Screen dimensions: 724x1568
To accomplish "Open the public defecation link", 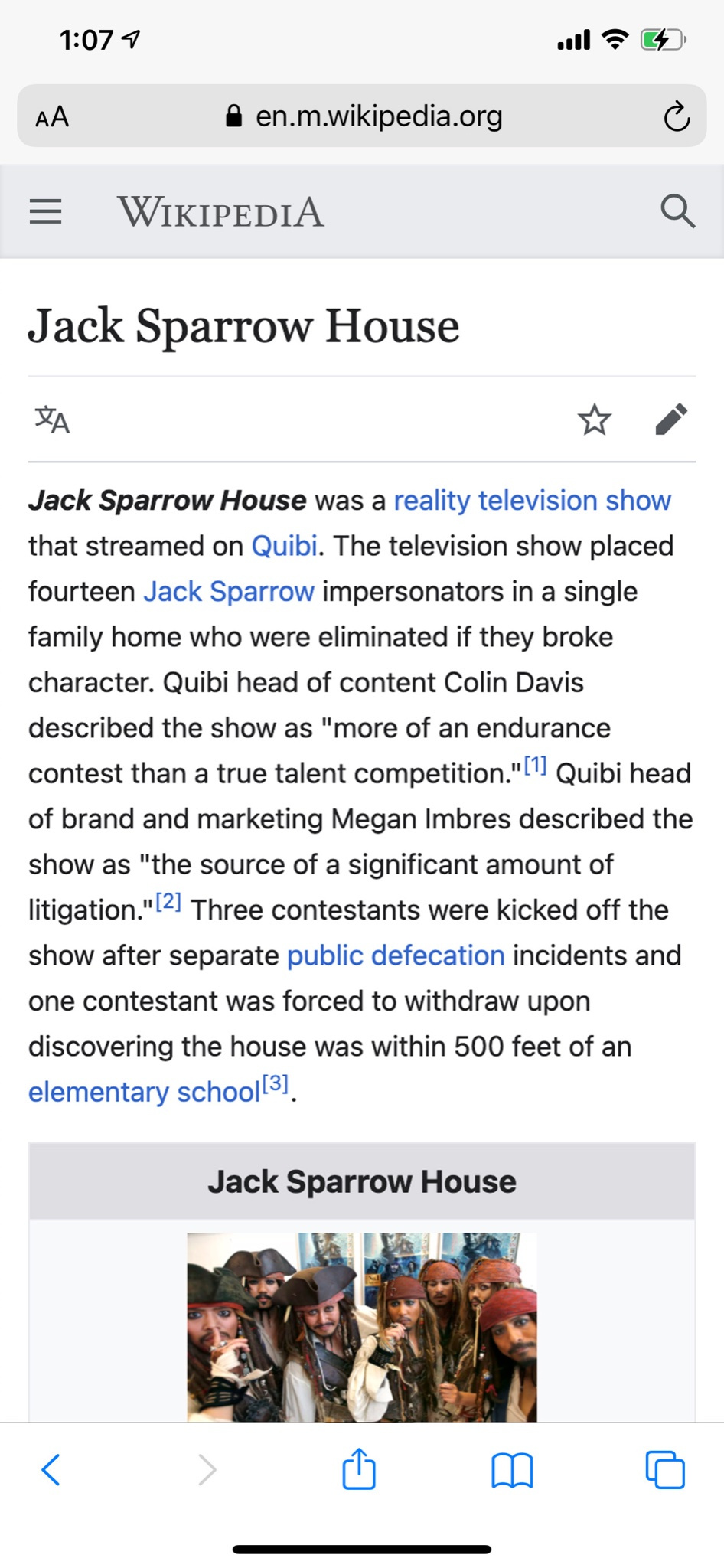I will [396, 955].
